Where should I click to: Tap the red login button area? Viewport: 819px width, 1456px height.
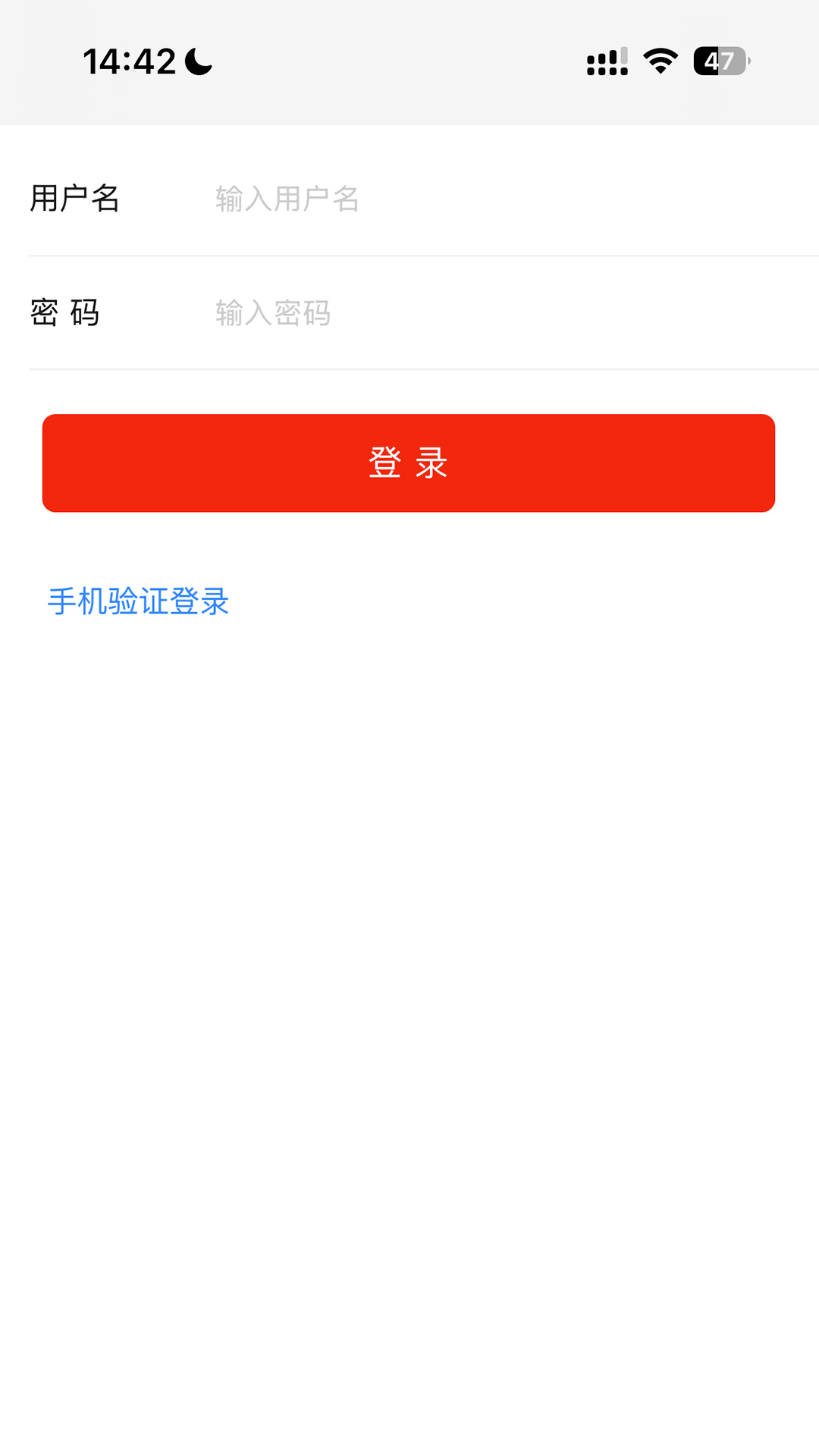click(x=409, y=463)
